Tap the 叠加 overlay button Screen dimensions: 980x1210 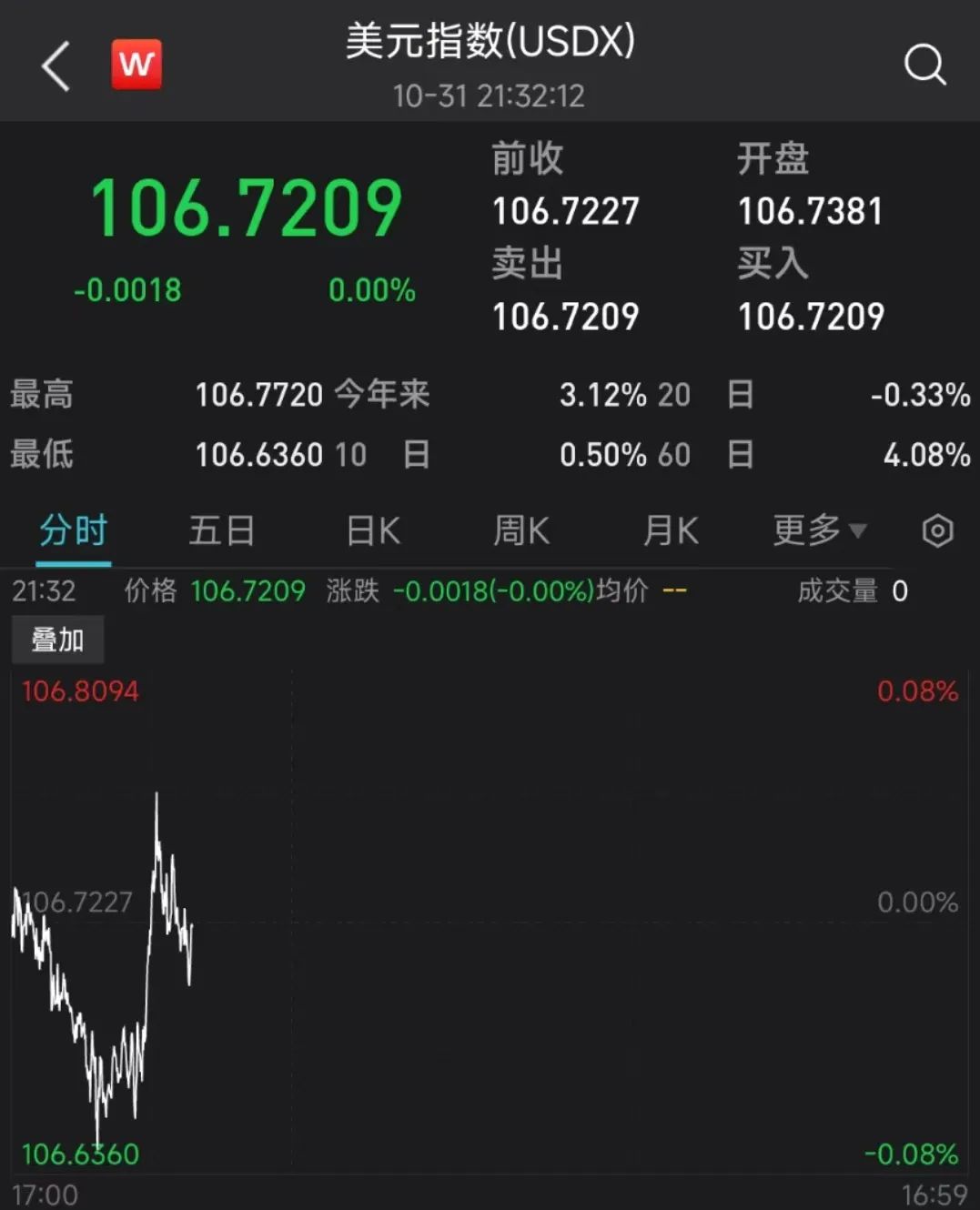(x=57, y=640)
